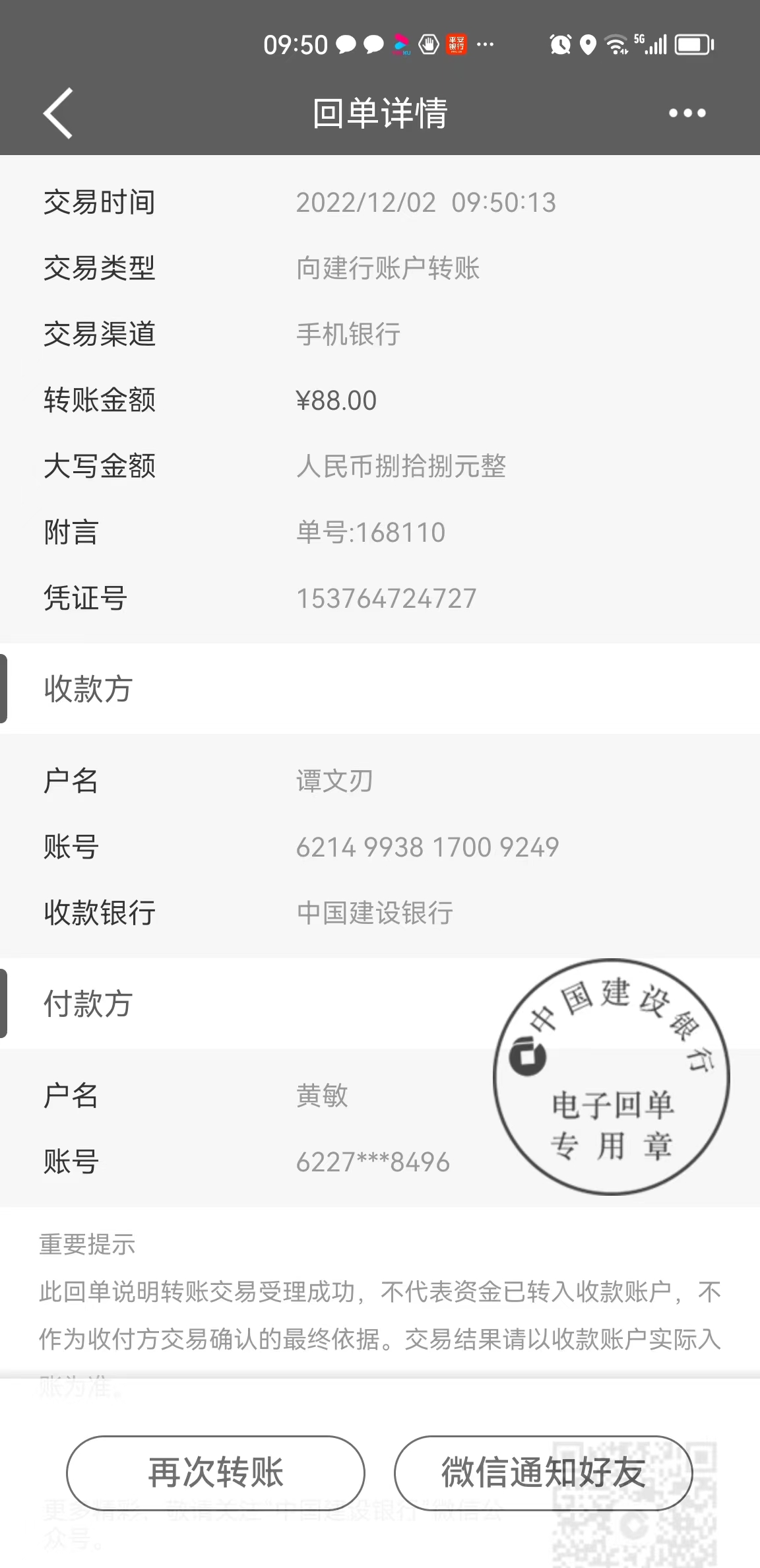
Task: Tap 微信通知好友 to notify friend via WeChat
Action: click(543, 1472)
